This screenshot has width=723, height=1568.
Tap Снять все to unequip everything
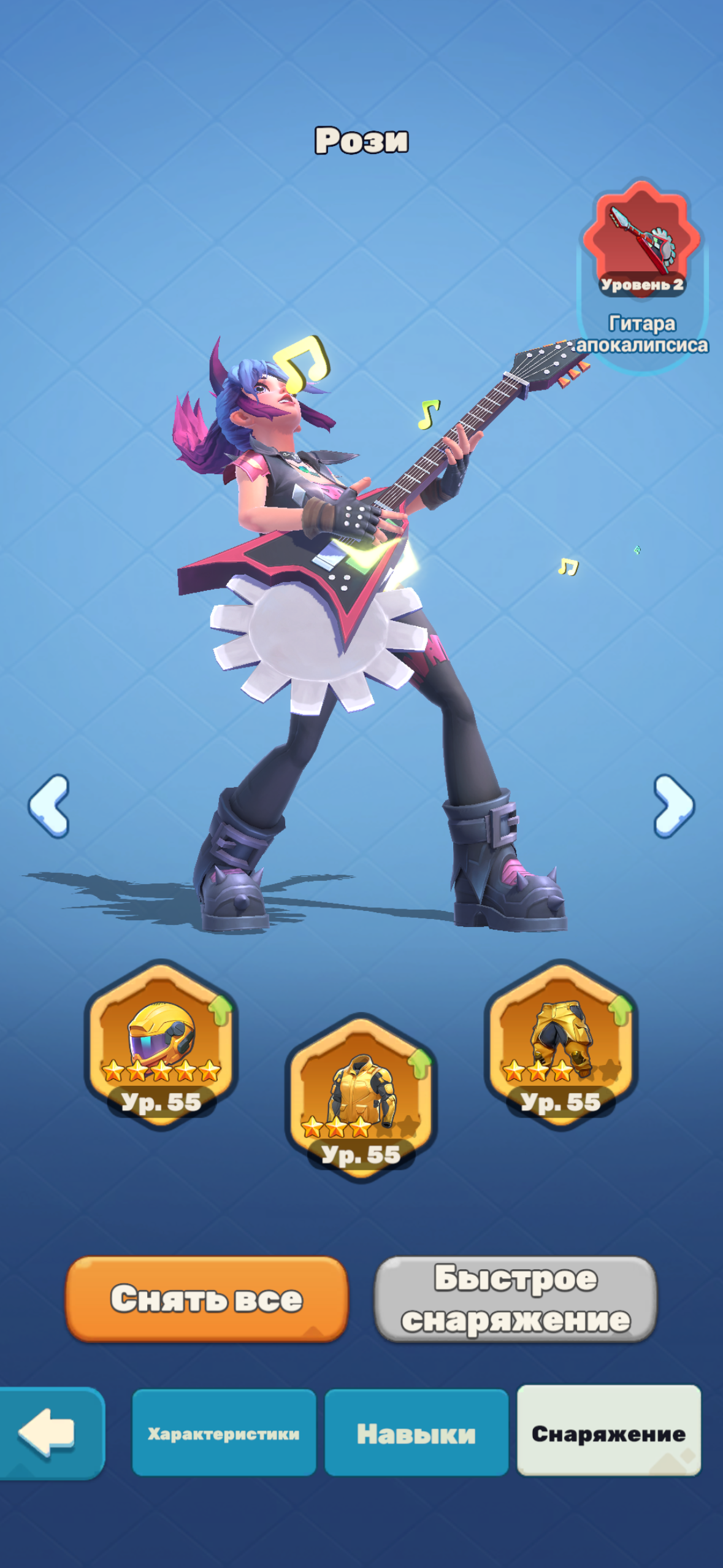pos(207,1298)
